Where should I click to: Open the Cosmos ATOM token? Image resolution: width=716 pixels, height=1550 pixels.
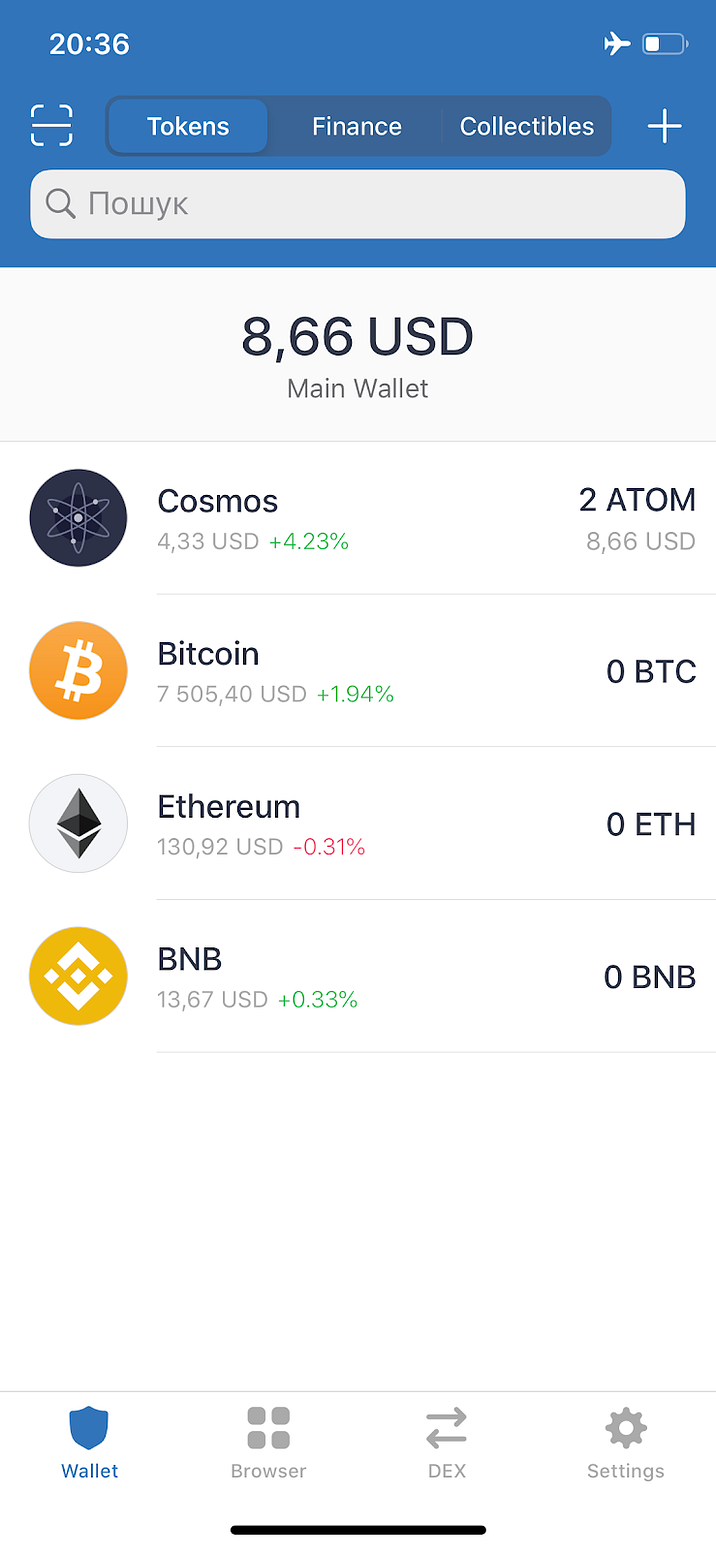click(358, 518)
